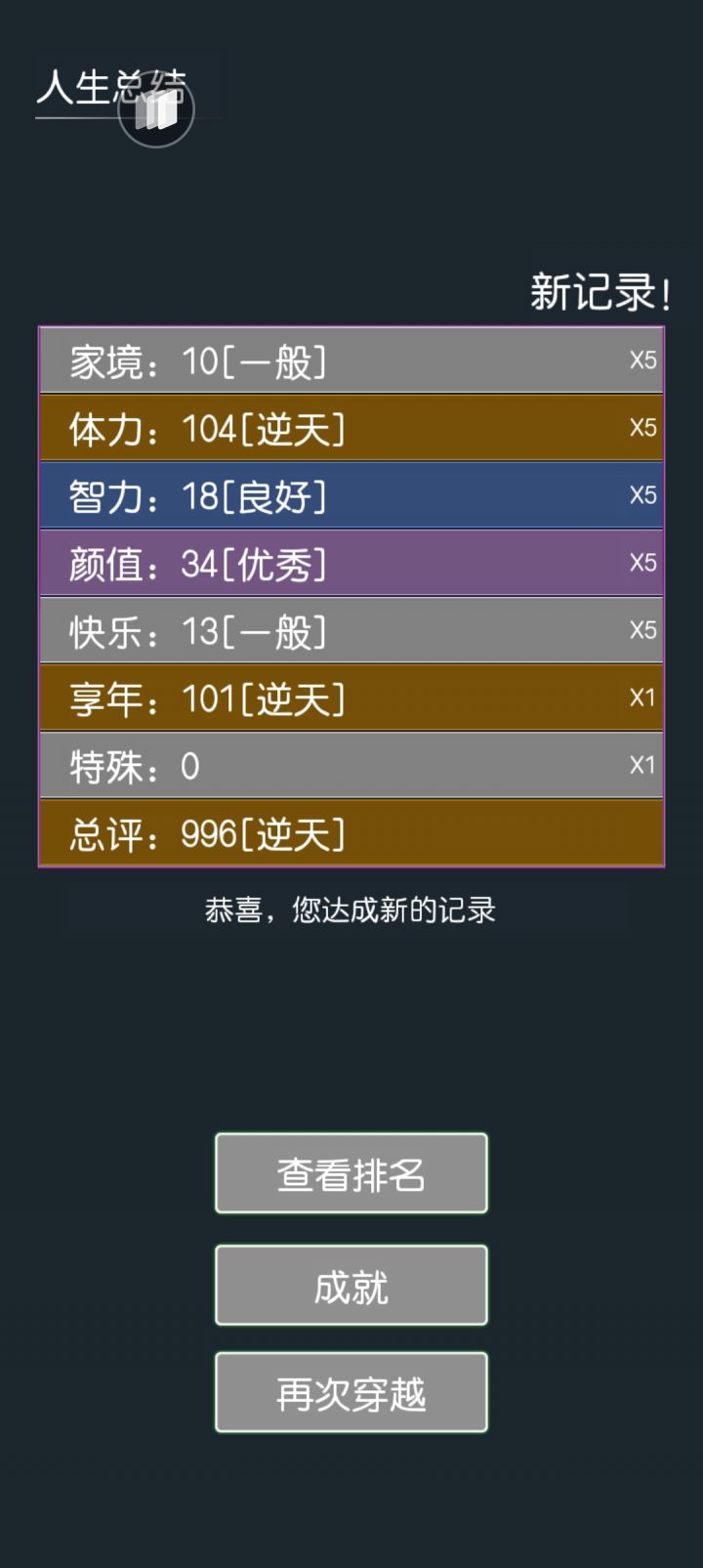Tap the 快乐 stat showing 13[一般]
The image size is (703, 1568).
coord(244,630)
